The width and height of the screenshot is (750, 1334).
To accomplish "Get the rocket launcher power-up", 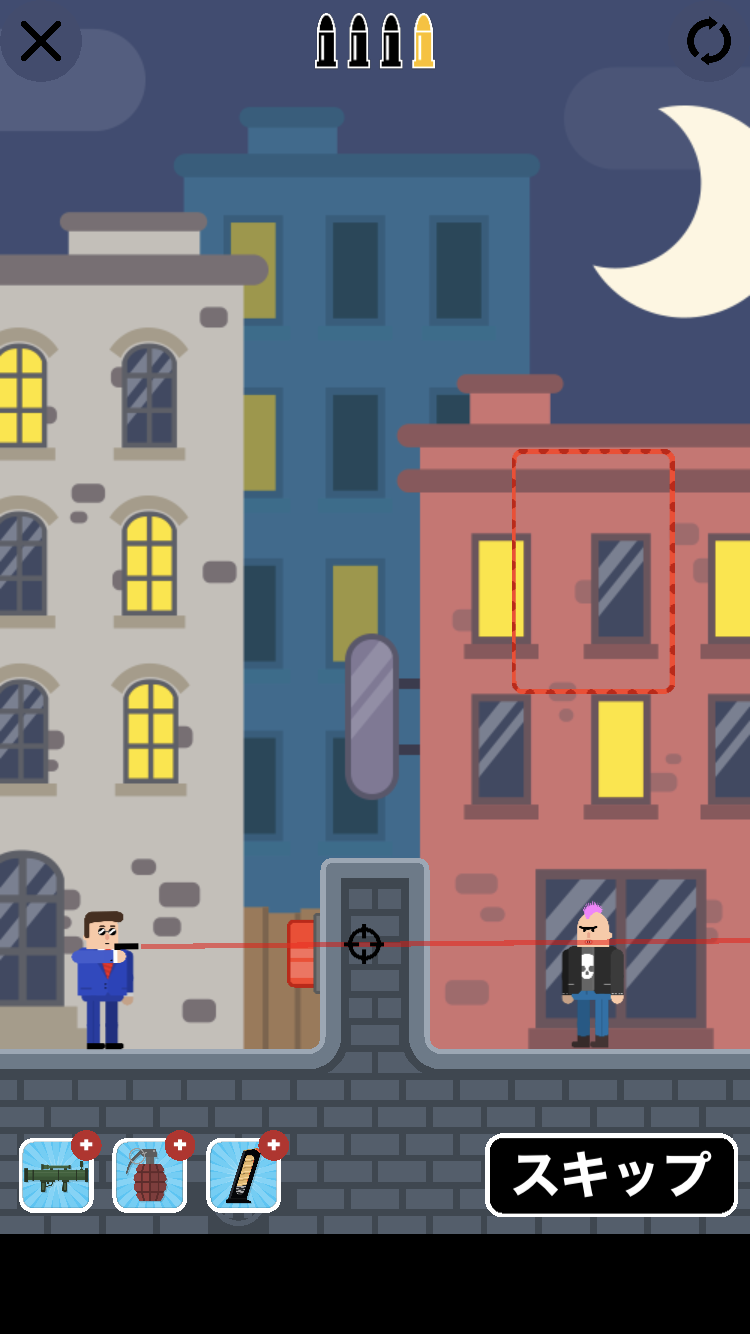I will [56, 1175].
